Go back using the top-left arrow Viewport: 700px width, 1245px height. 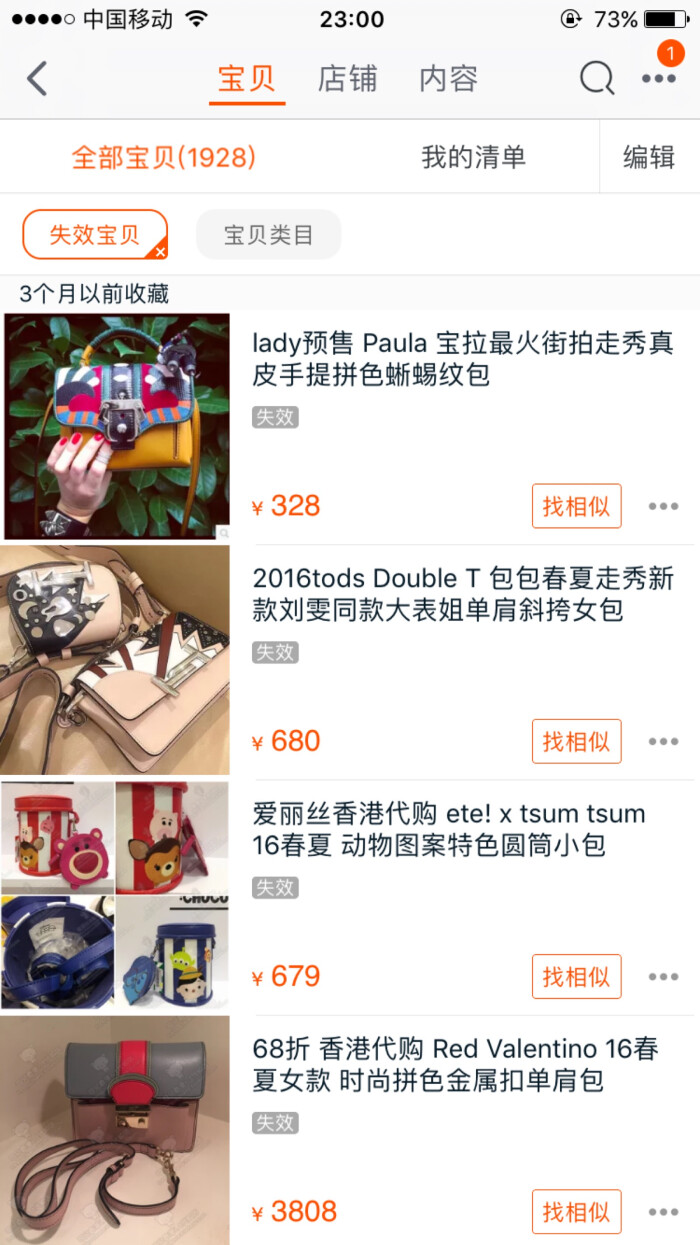[37, 78]
